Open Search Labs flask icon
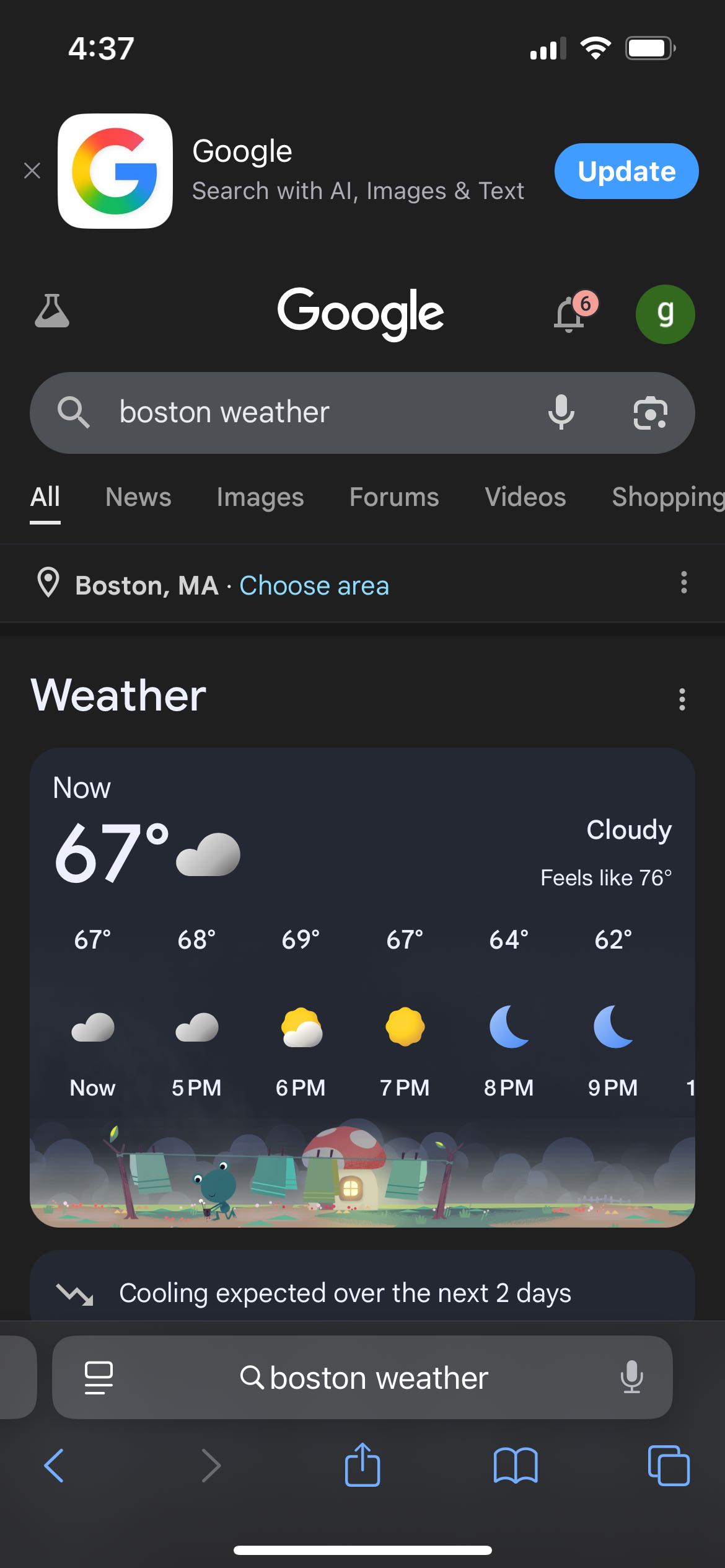 [x=52, y=311]
